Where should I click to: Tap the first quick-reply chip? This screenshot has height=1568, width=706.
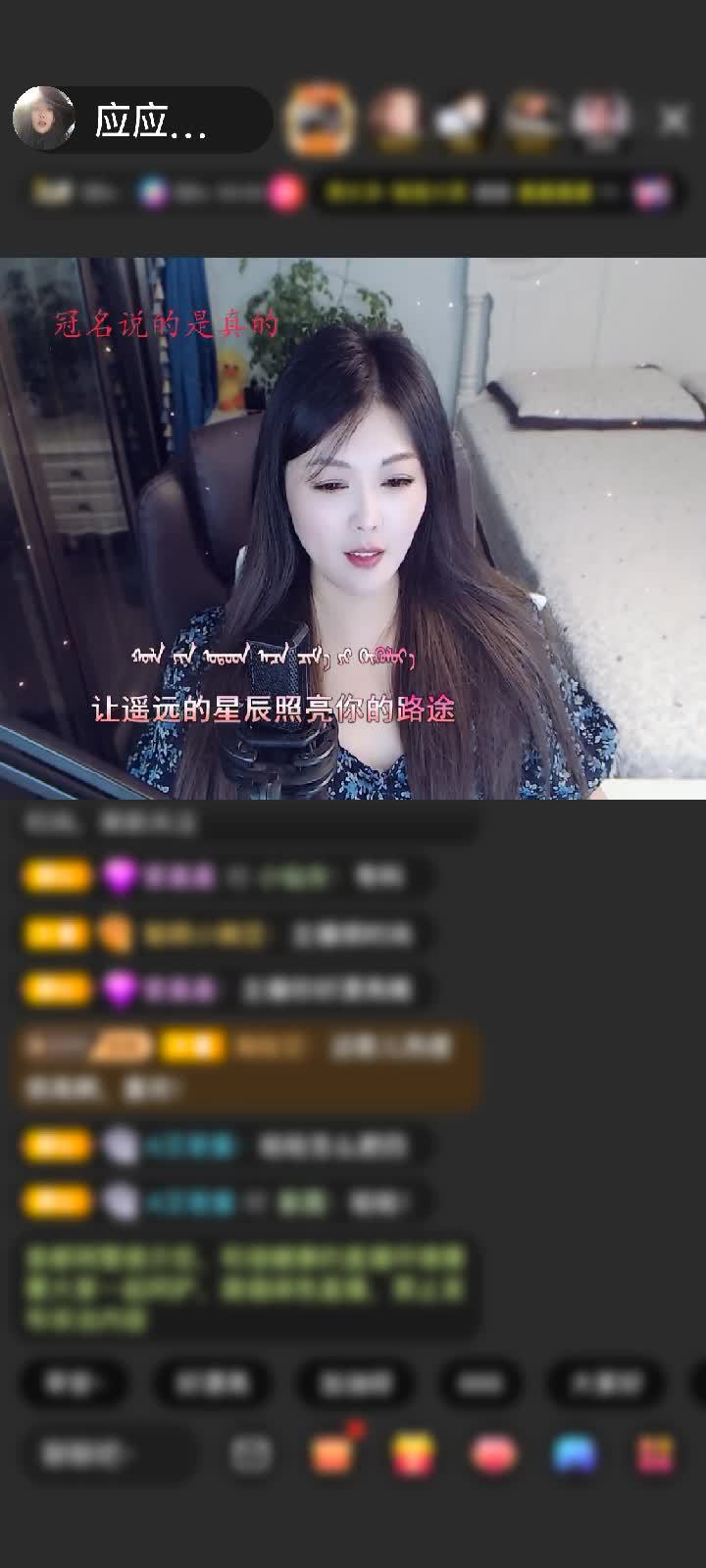(x=75, y=1383)
